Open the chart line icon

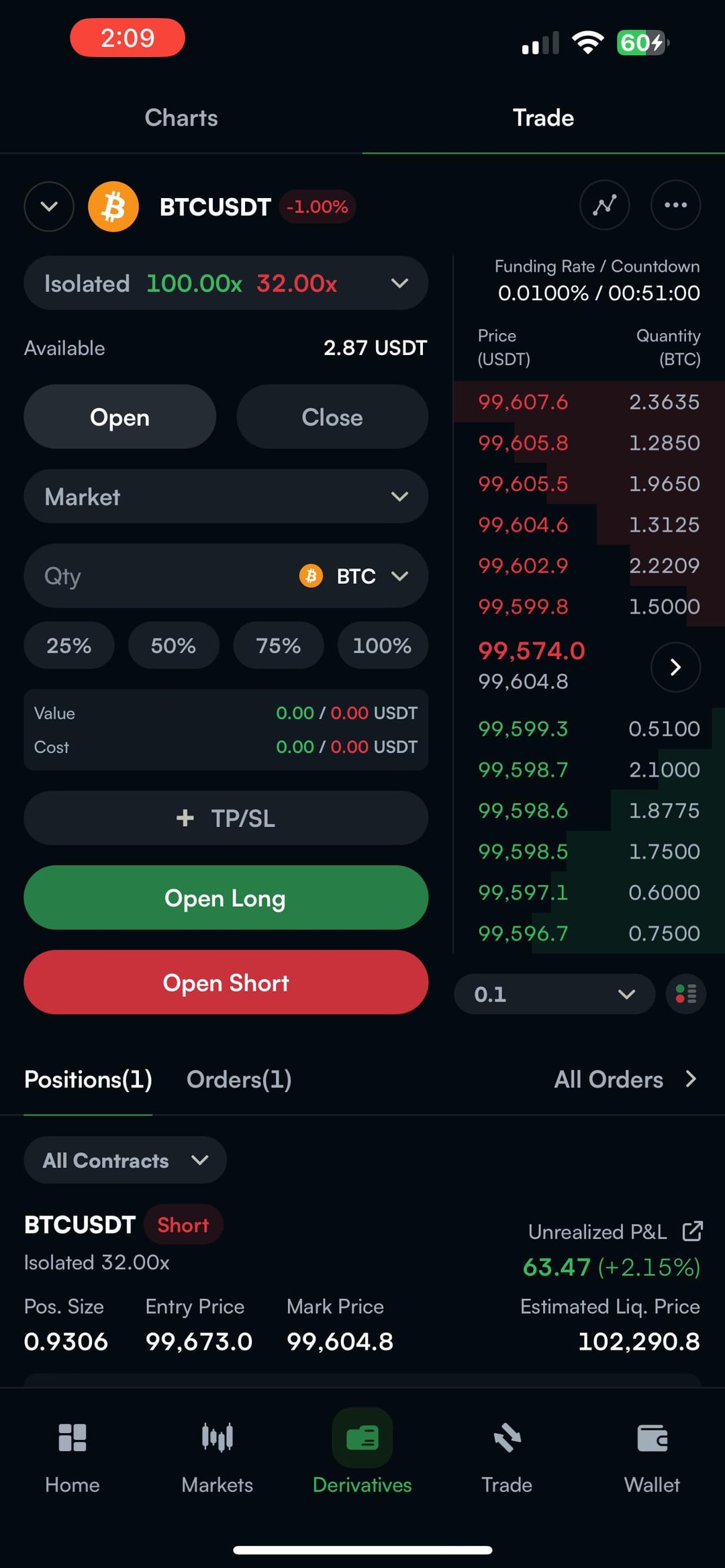(x=604, y=205)
